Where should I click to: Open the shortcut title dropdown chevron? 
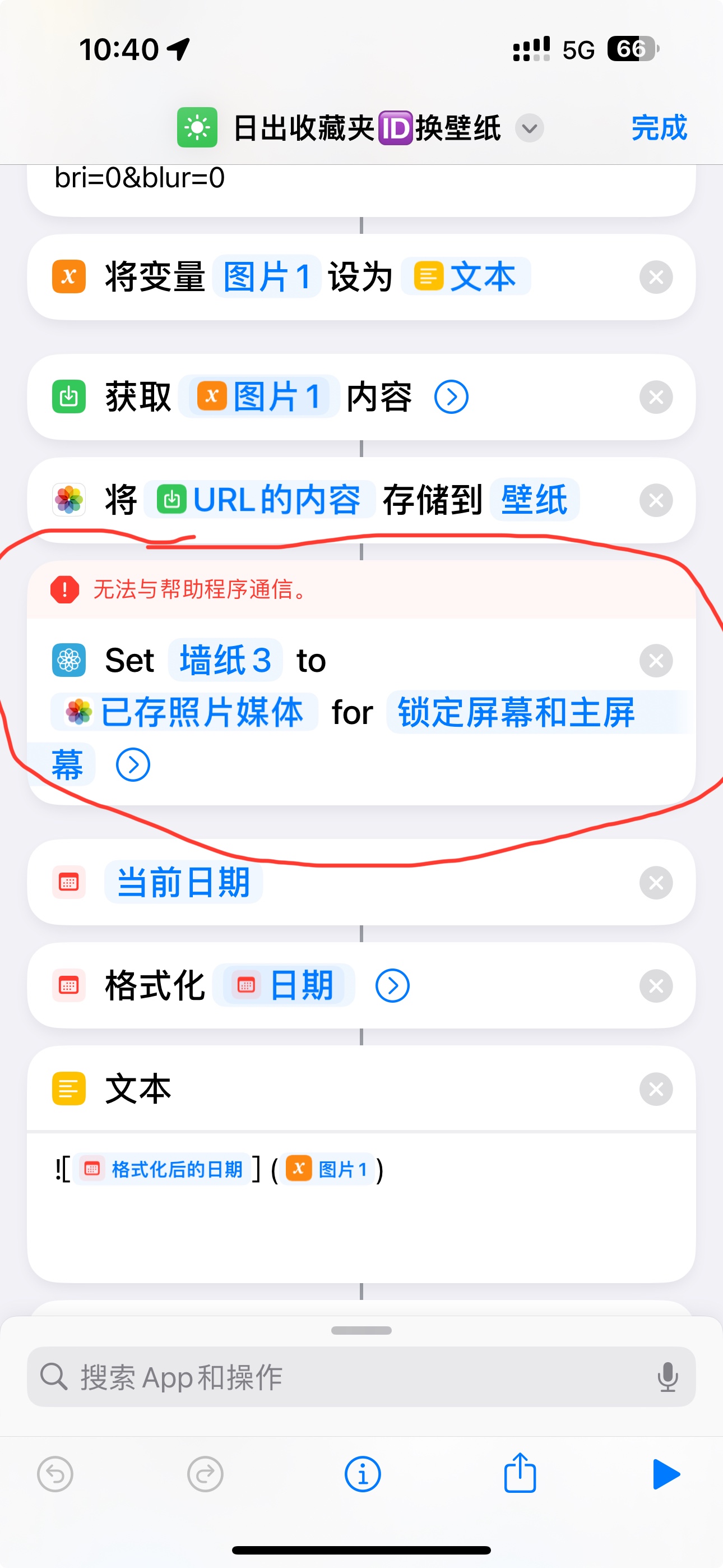(529, 128)
